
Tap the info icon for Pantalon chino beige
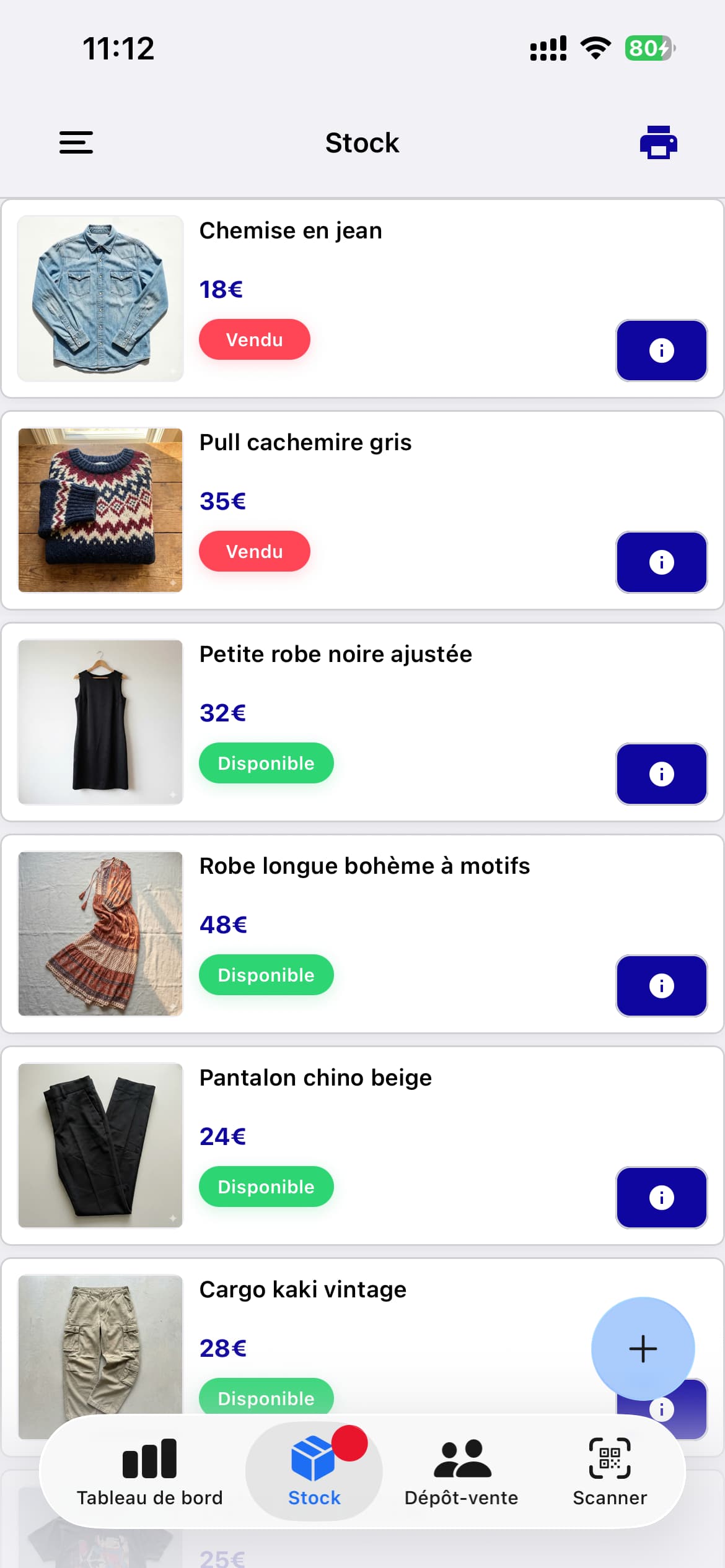661,1197
